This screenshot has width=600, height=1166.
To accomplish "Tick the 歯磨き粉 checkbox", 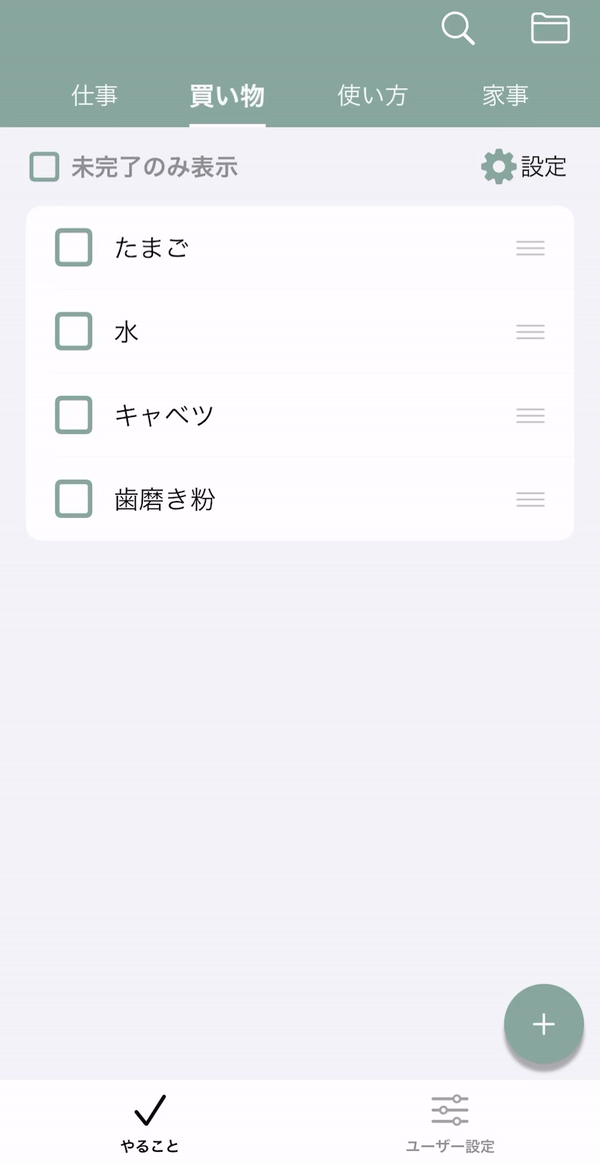I will point(74,499).
